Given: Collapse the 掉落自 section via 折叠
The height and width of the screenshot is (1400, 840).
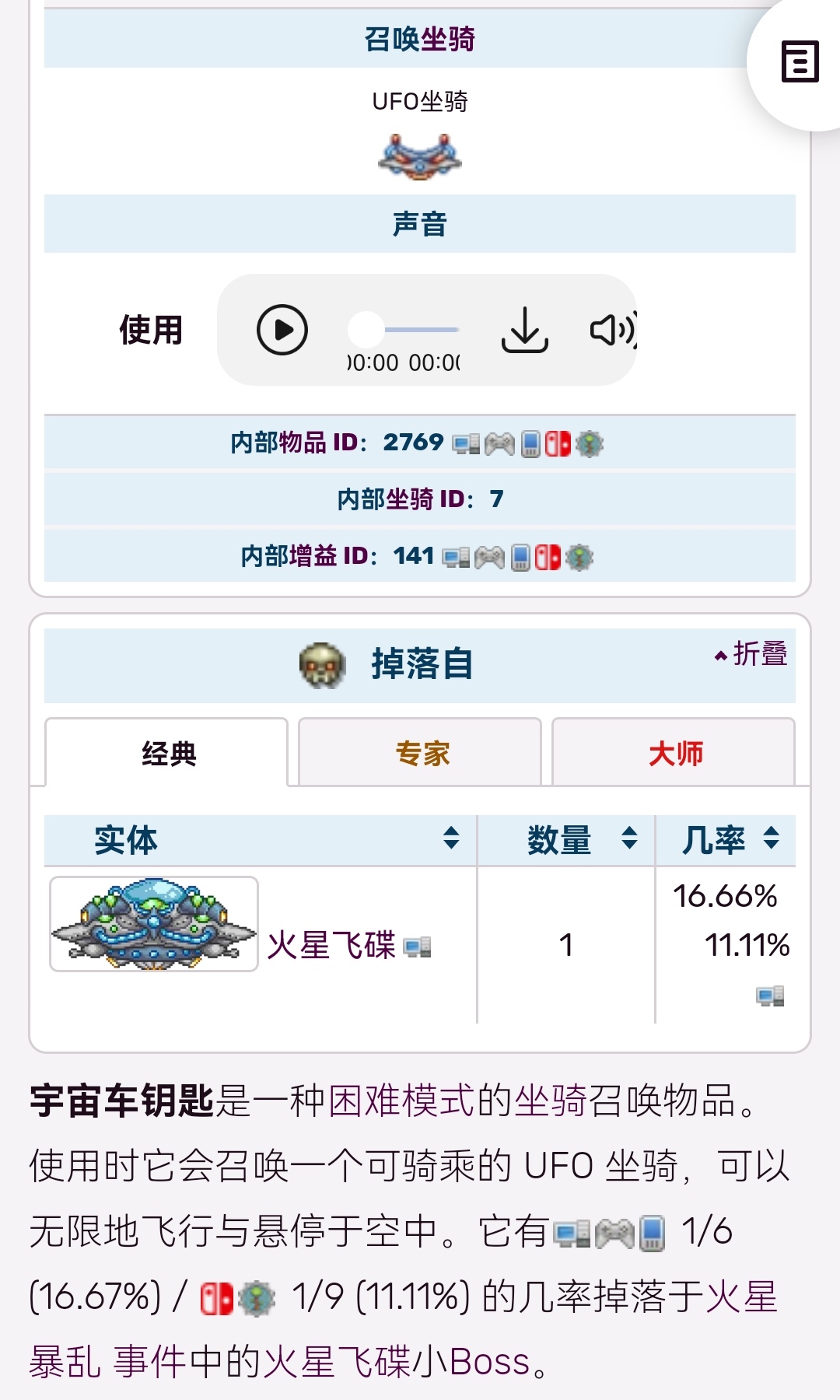Looking at the screenshot, I should coord(751,654).
